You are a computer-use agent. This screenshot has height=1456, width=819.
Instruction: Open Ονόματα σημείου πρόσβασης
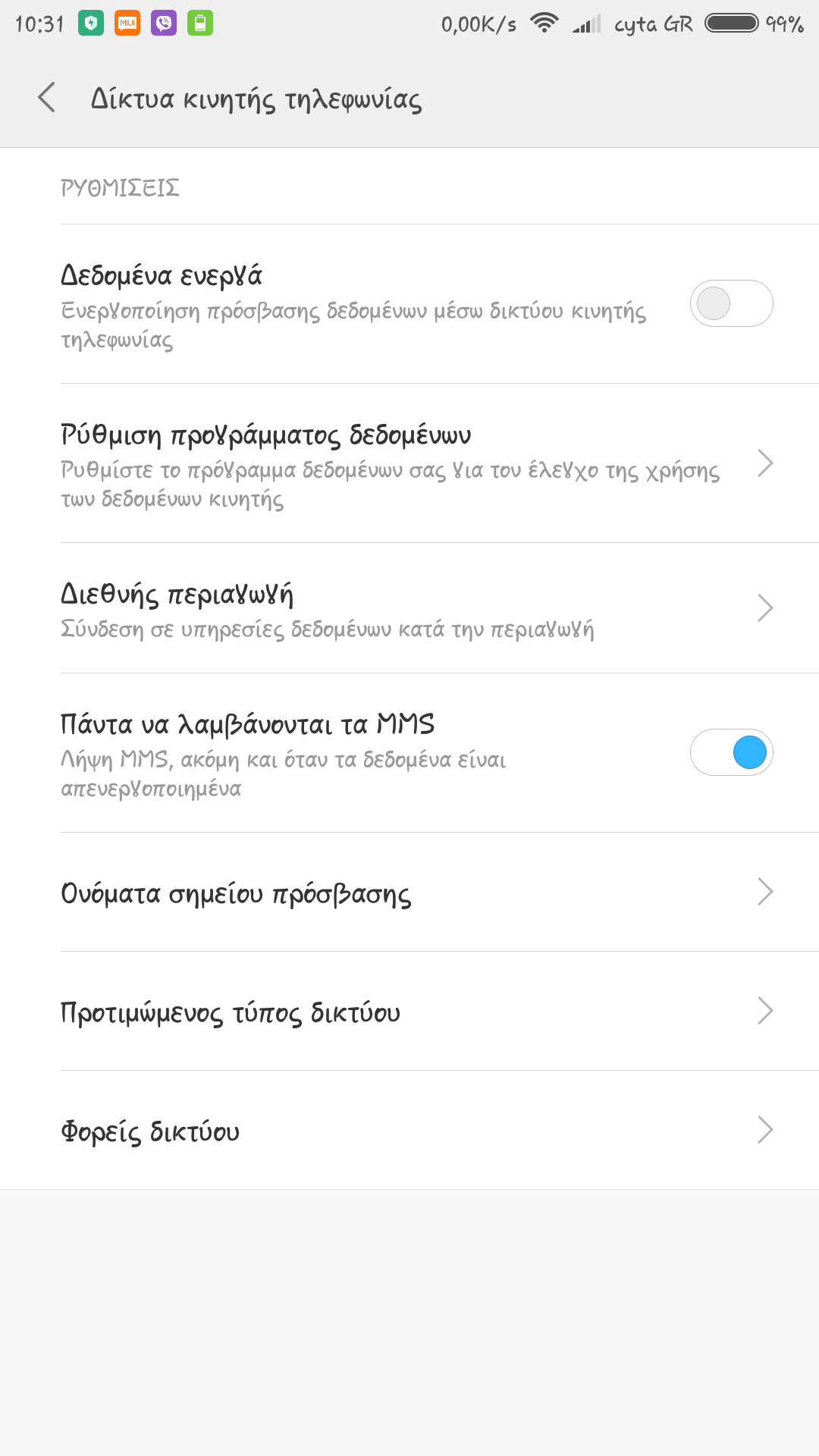[x=409, y=893]
